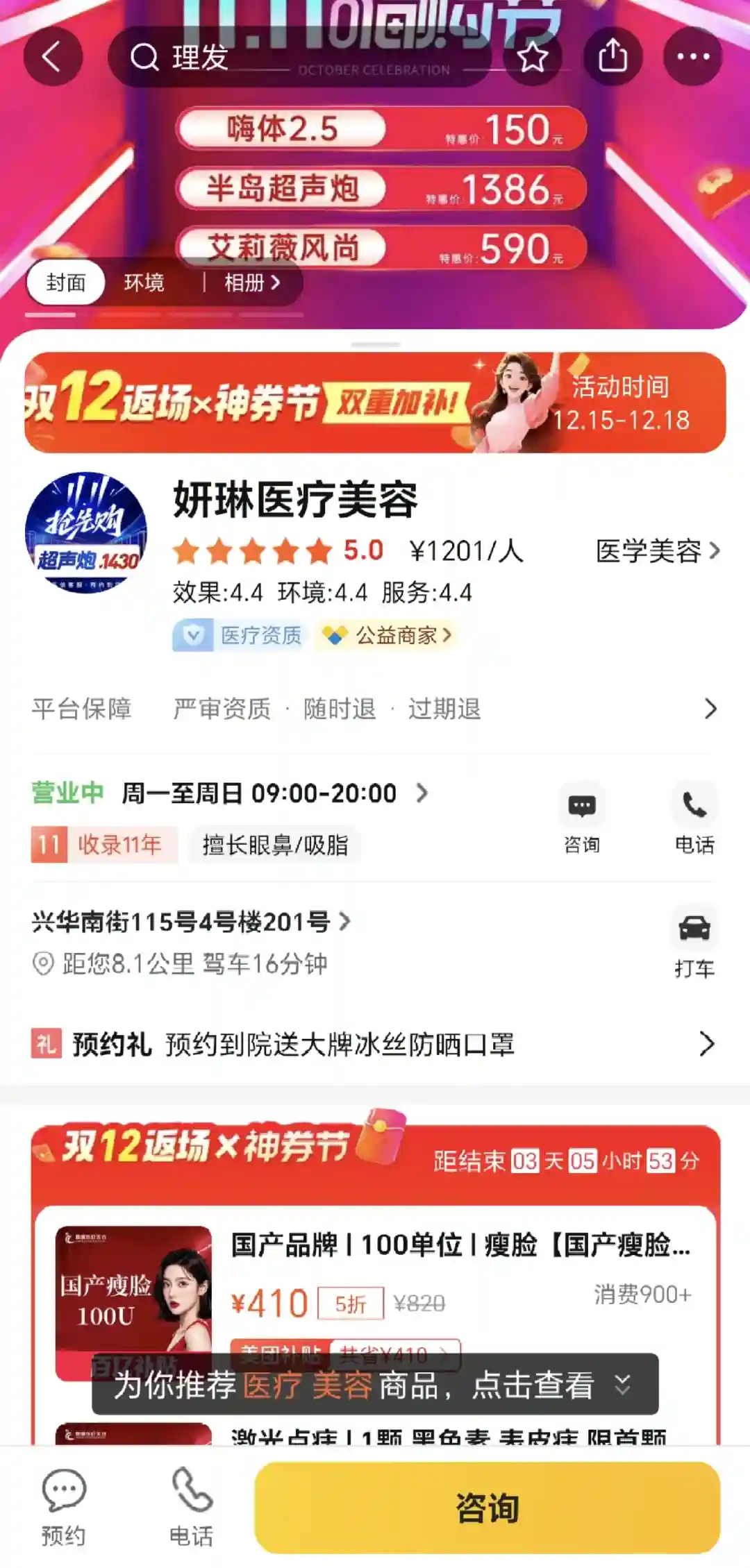750x1568 pixels.
Task: Open address 兴华南街115号4号楼201号
Action: (x=190, y=922)
